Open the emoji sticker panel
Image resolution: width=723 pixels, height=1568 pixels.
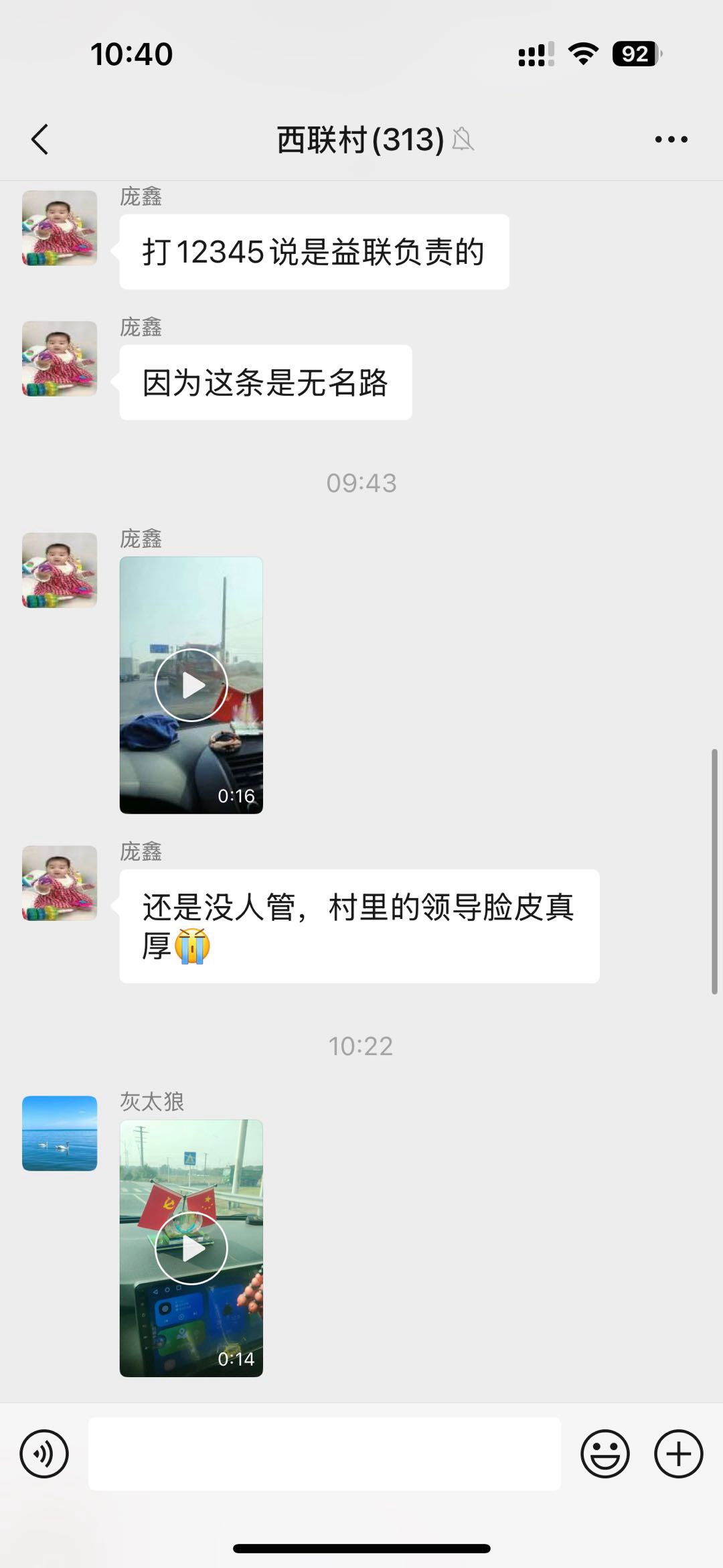(x=605, y=1454)
